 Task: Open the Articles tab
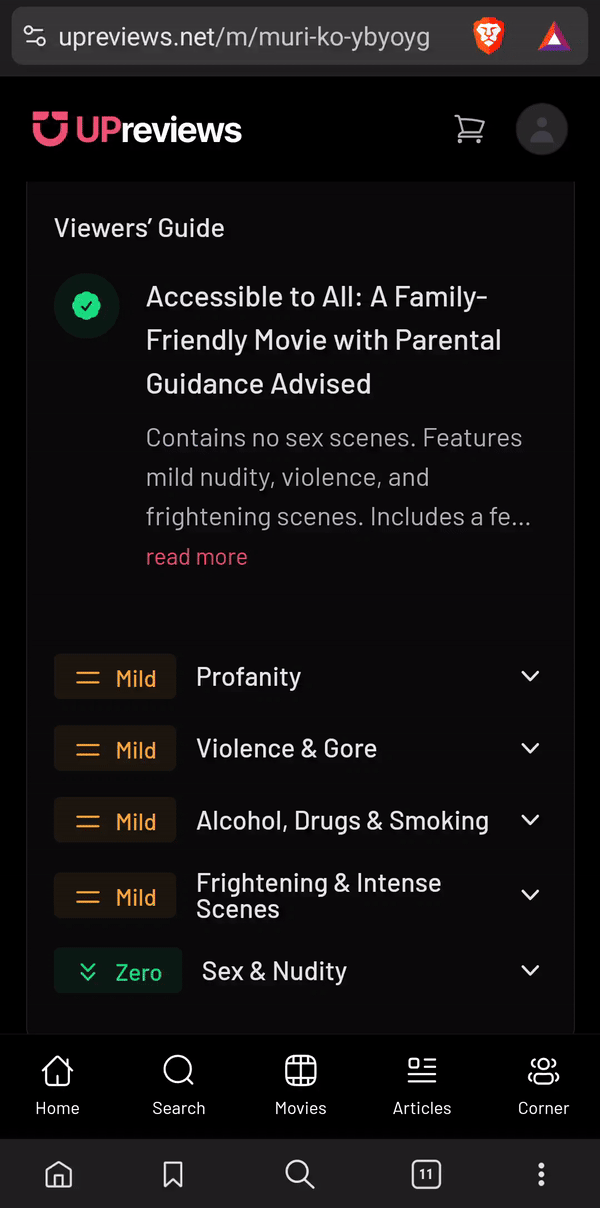pos(422,1086)
